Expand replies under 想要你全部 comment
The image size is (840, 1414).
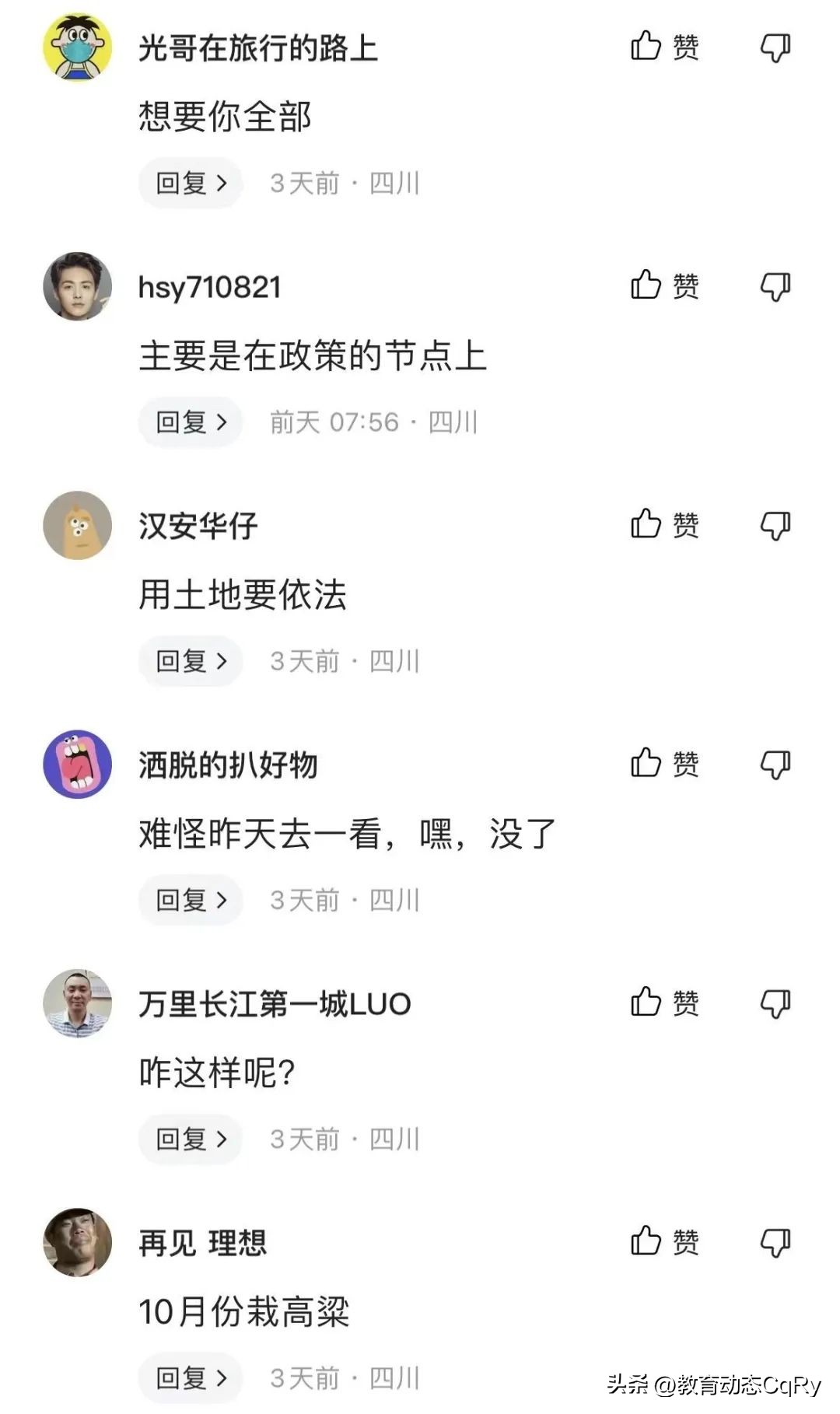coord(189,181)
